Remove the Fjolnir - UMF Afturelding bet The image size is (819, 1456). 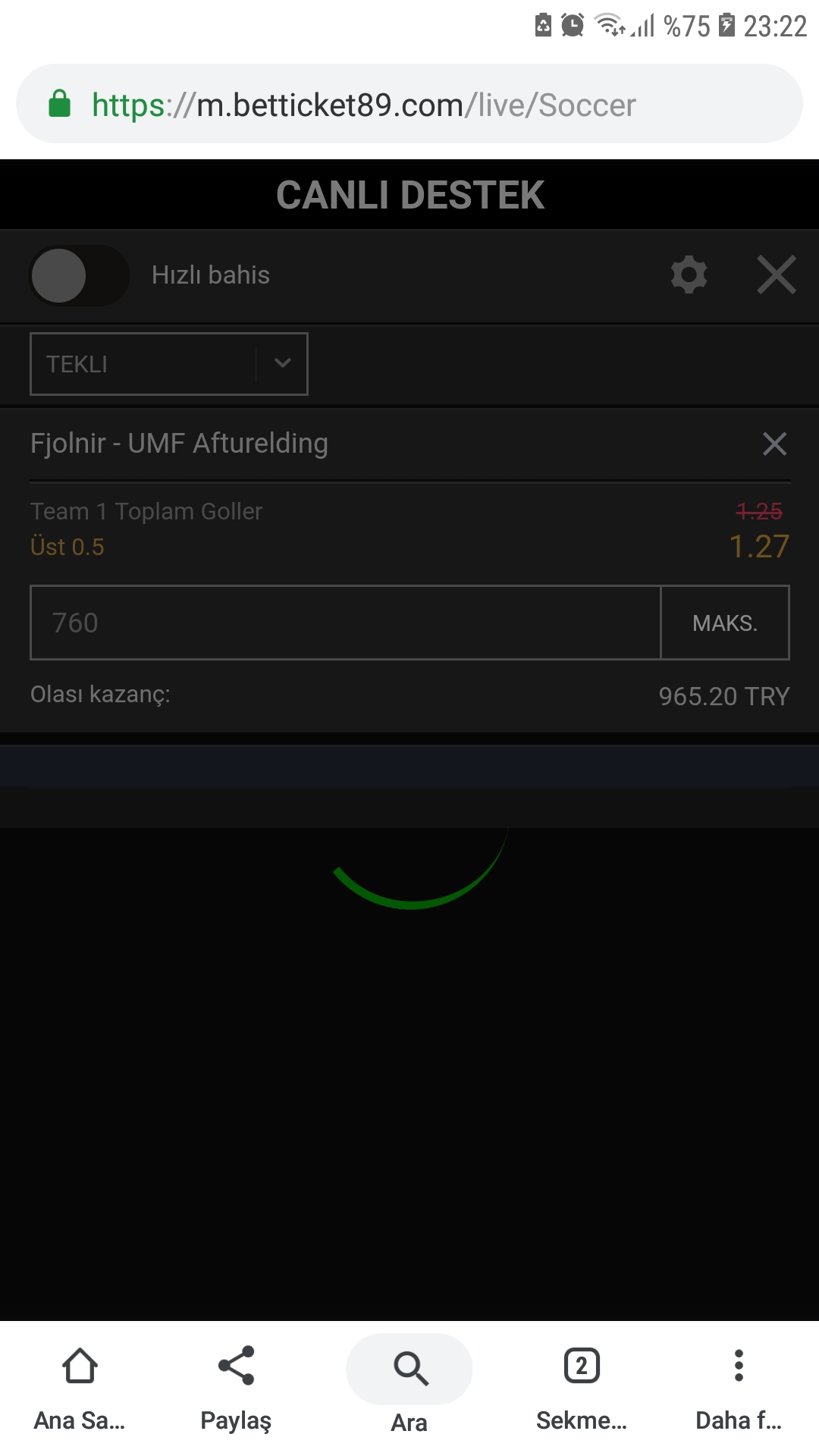click(x=774, y=444)
